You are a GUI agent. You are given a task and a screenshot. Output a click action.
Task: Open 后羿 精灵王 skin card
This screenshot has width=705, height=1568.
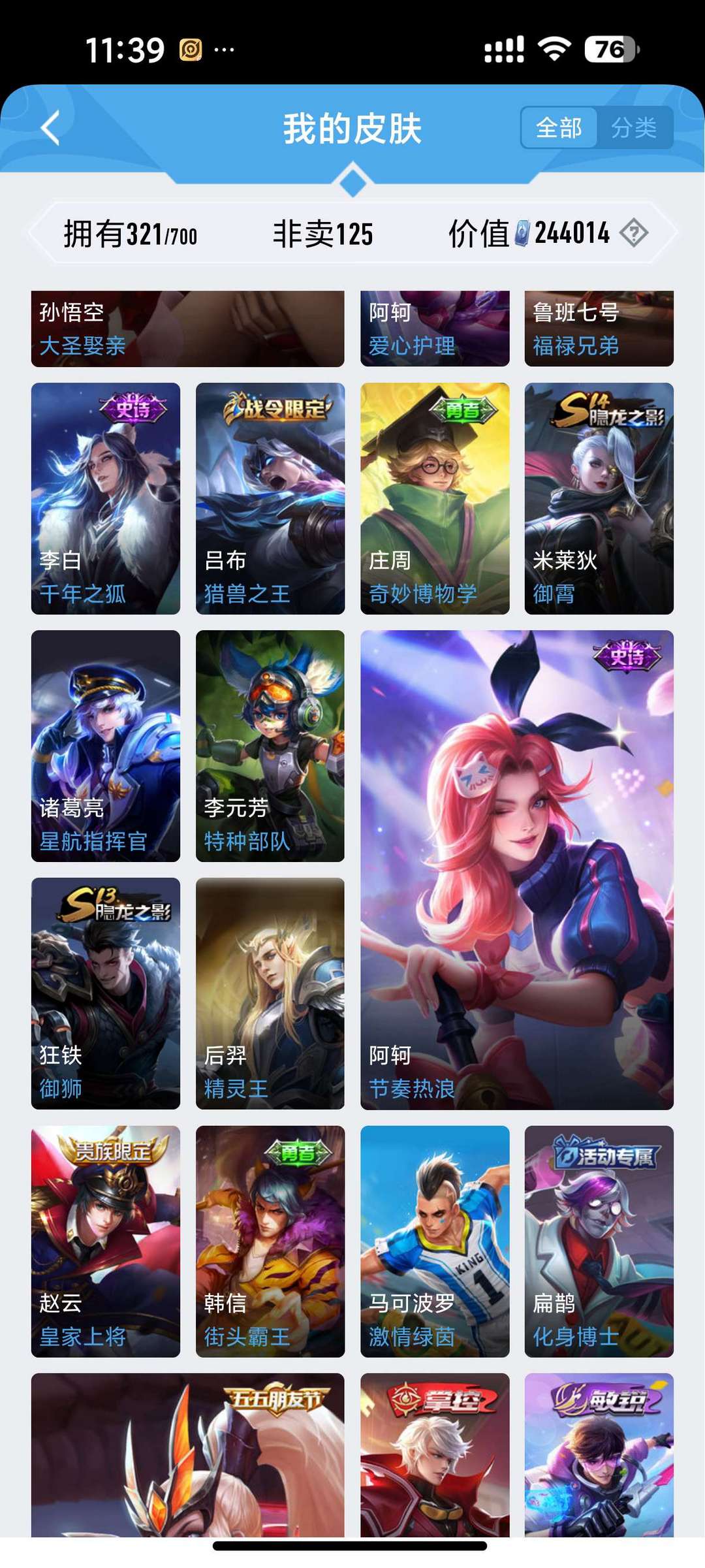click(x=270, y=993)
